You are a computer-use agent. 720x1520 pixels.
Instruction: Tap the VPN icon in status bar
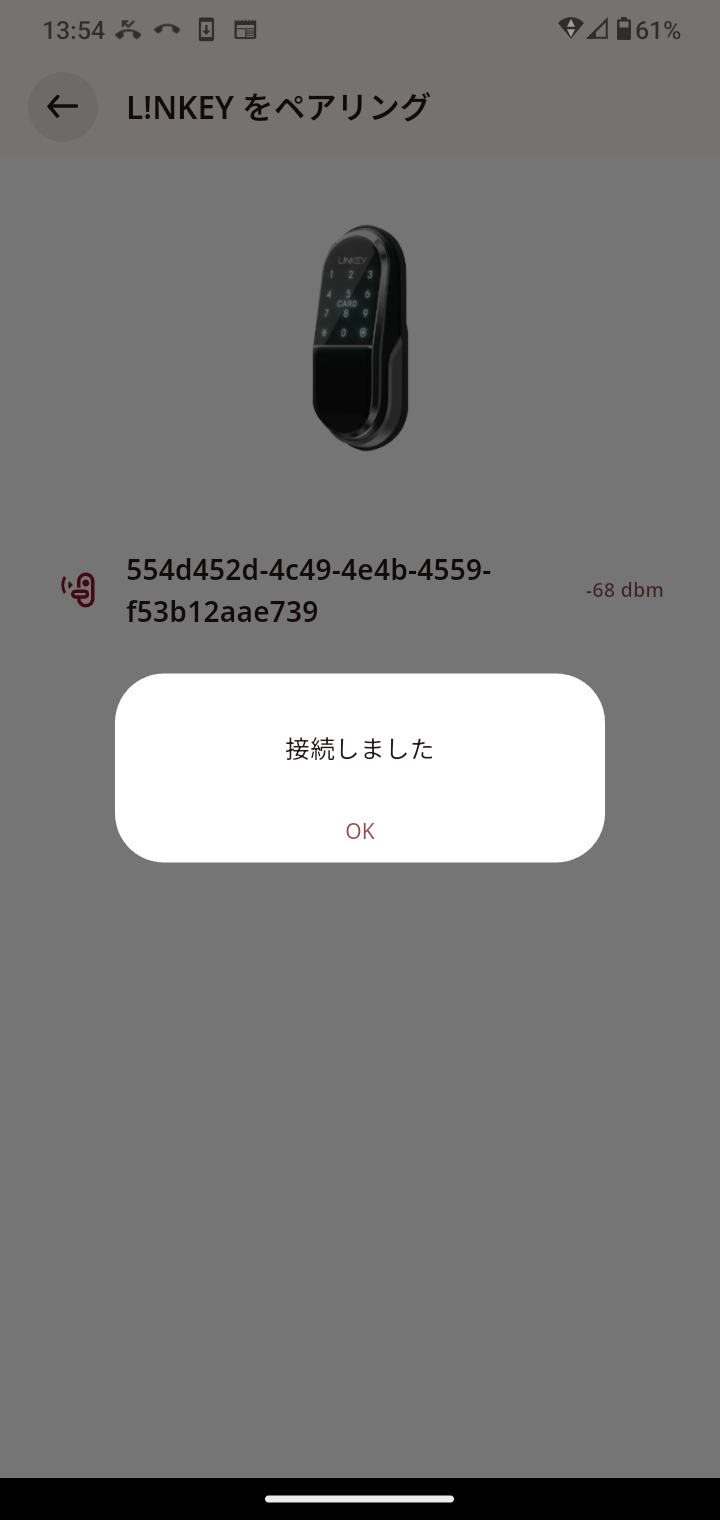[x=571, y=30]
